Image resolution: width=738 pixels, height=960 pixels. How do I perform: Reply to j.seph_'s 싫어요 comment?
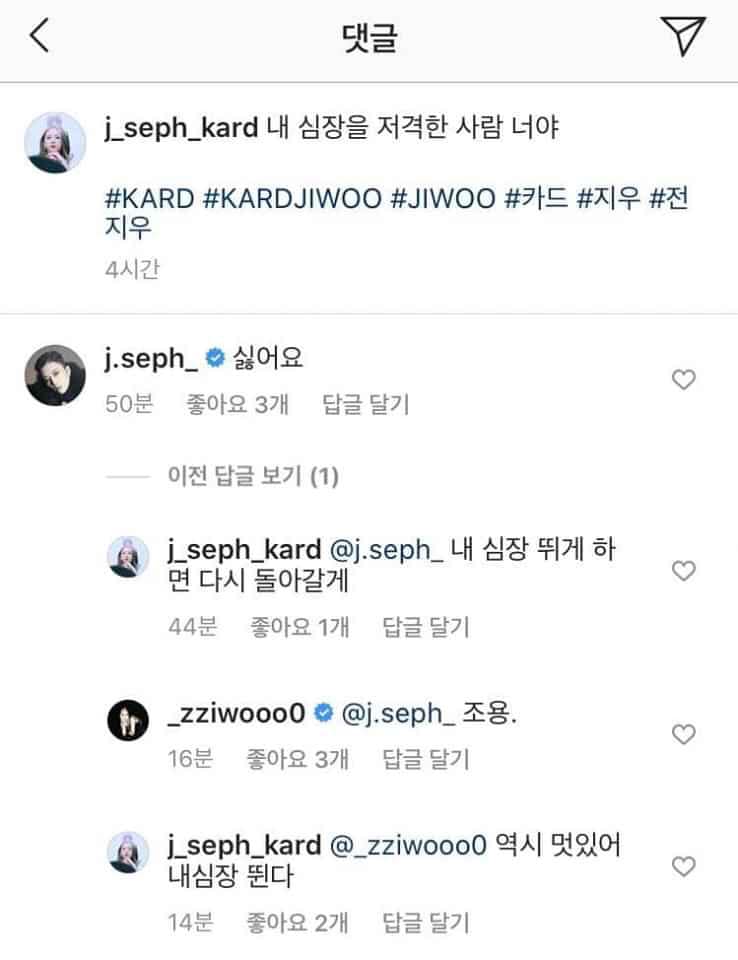coord(366,405)
